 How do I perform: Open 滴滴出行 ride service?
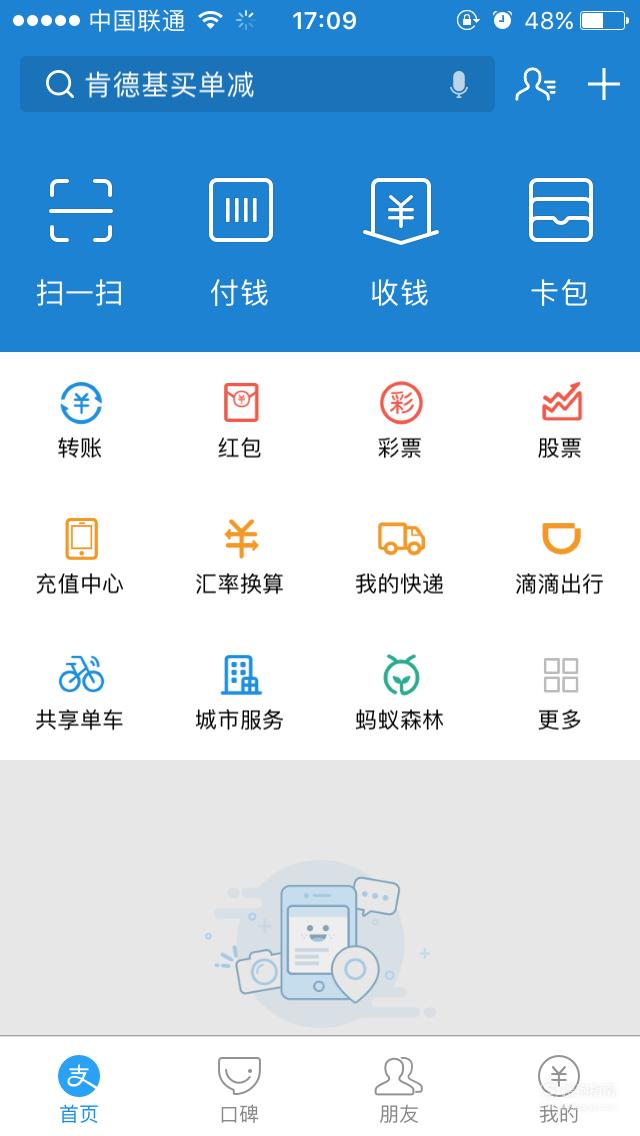point(560,556)
